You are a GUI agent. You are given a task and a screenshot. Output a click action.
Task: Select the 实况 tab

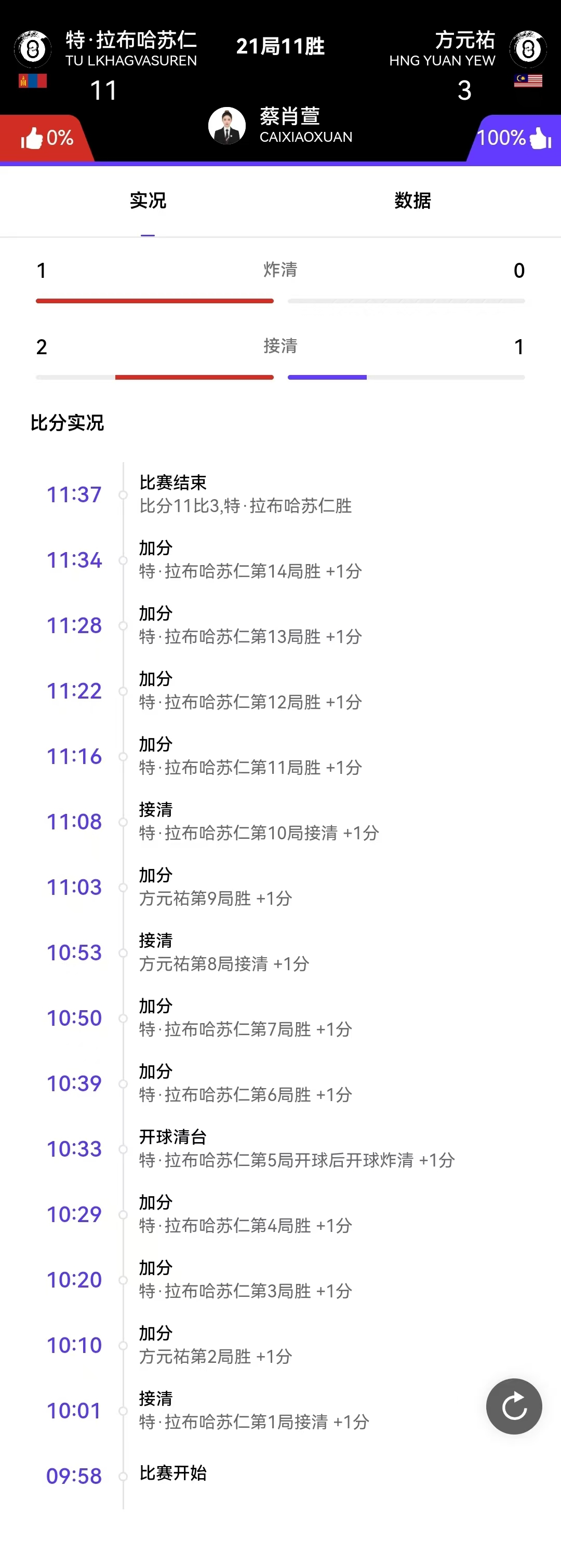148,200
